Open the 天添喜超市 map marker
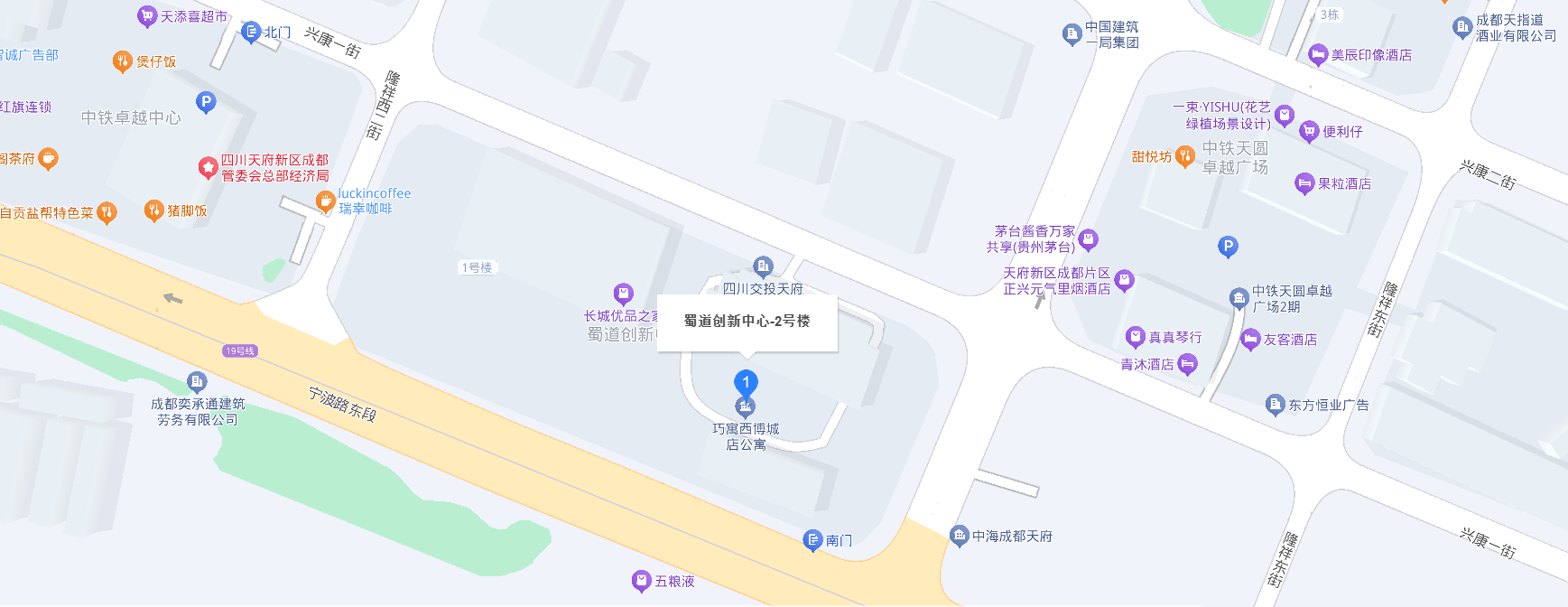Image resolution: width=1568 pixels, height=607 pixels. click(x=146, y=16)
